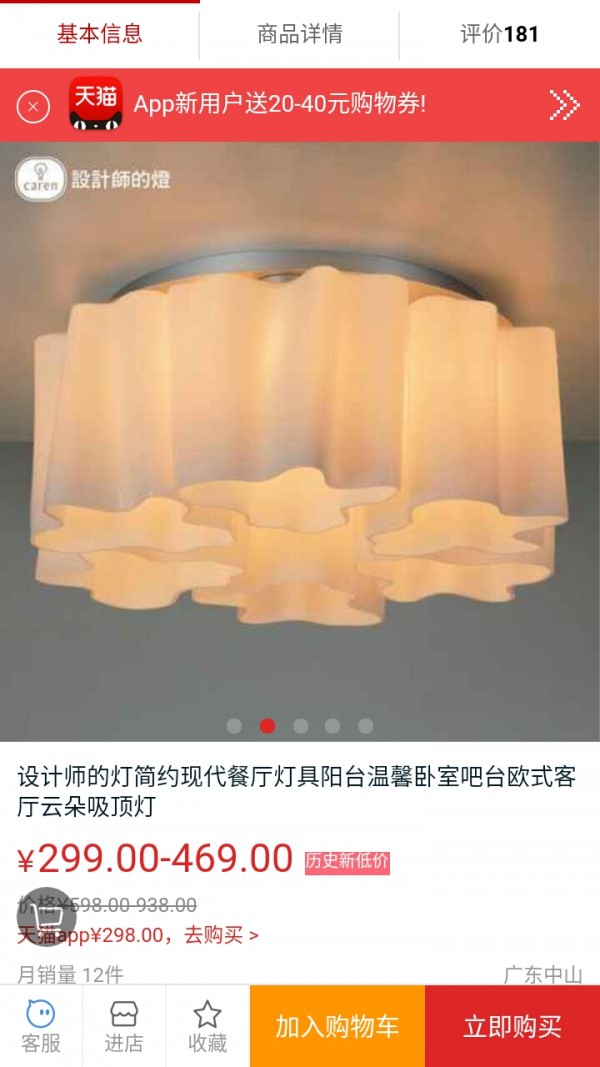The width and height of the screenshot is (600, 1067).
Task: Open the 评价 181 reviews tab
Action: [499, 34]
